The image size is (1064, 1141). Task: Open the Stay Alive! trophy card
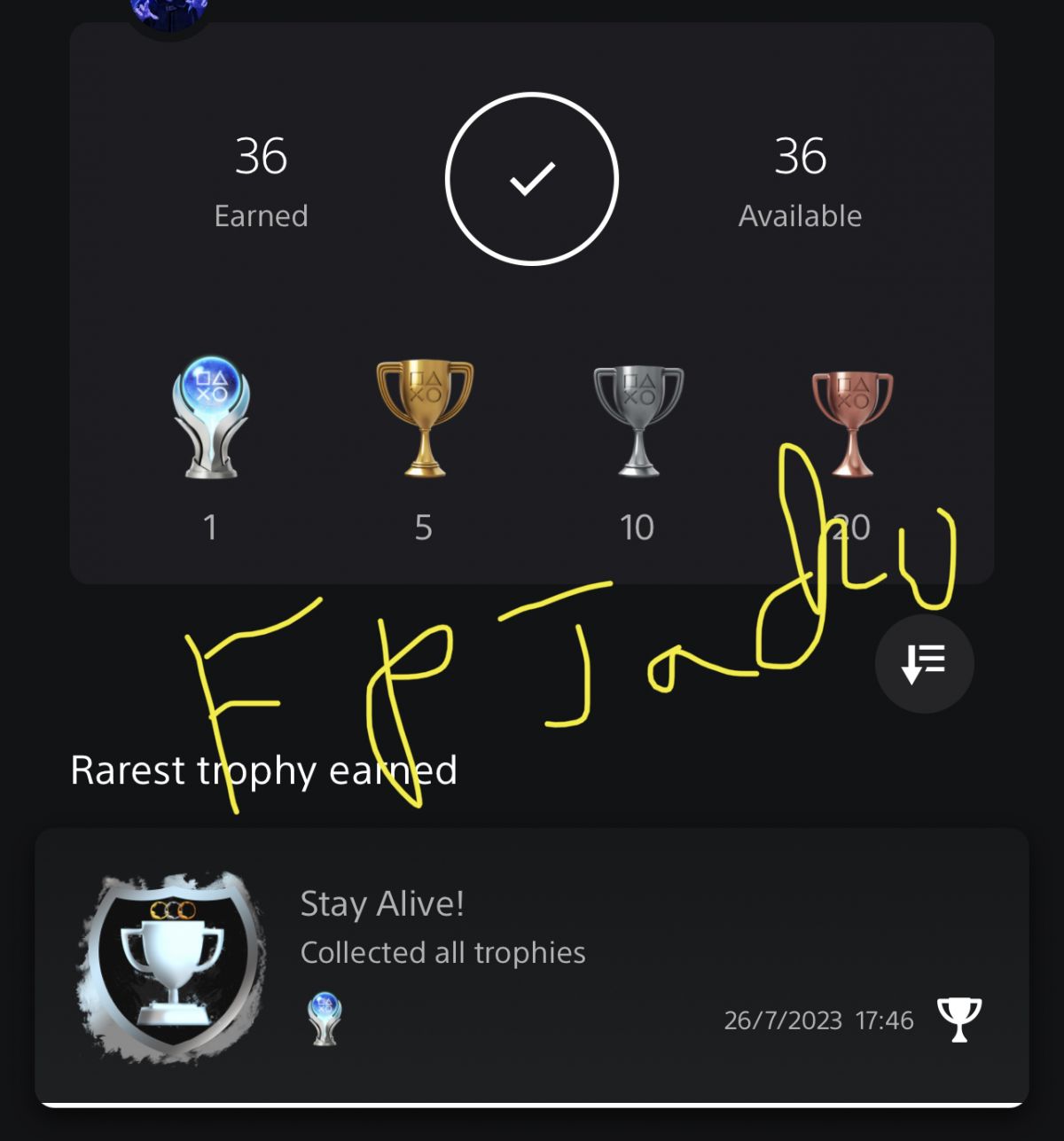coord(531,966)
